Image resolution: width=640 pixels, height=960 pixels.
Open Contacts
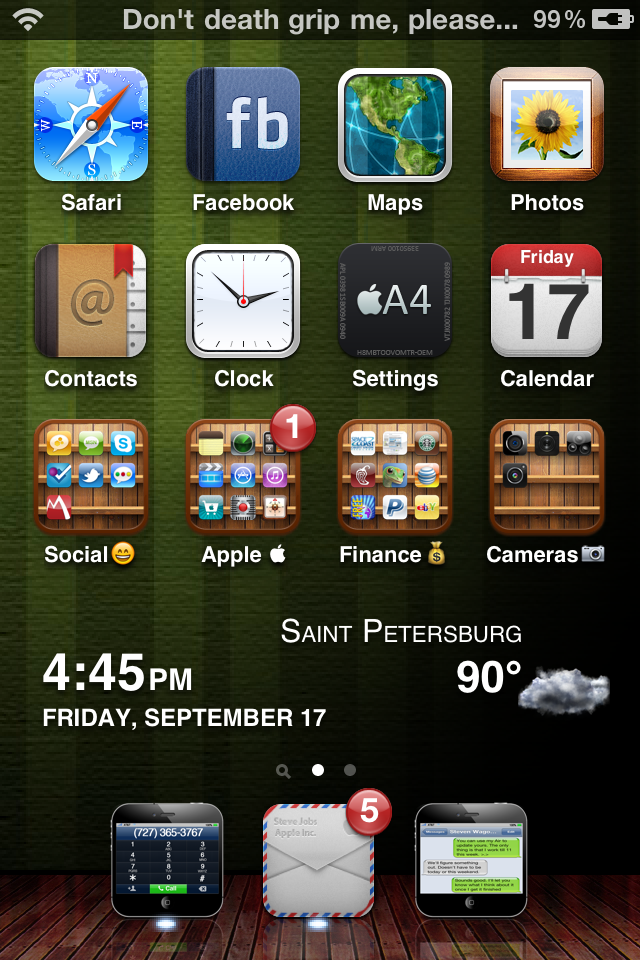click(x=91, y=301)
